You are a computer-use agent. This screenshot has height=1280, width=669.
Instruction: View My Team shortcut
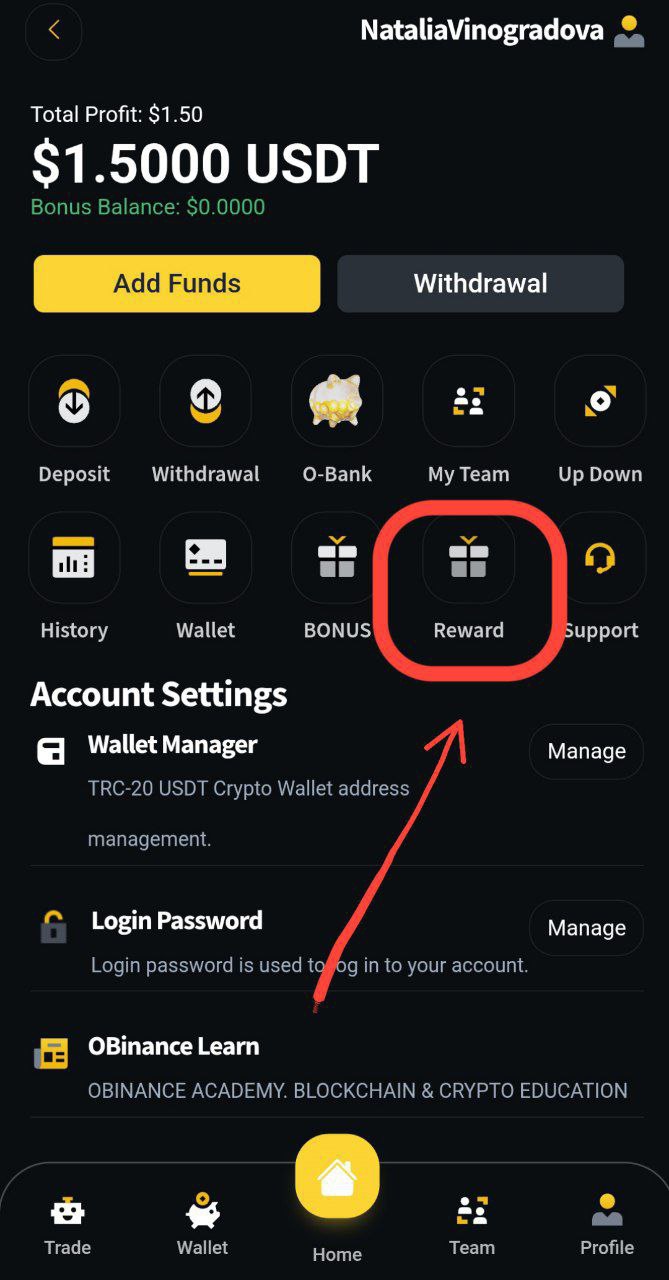coord(468,402)
